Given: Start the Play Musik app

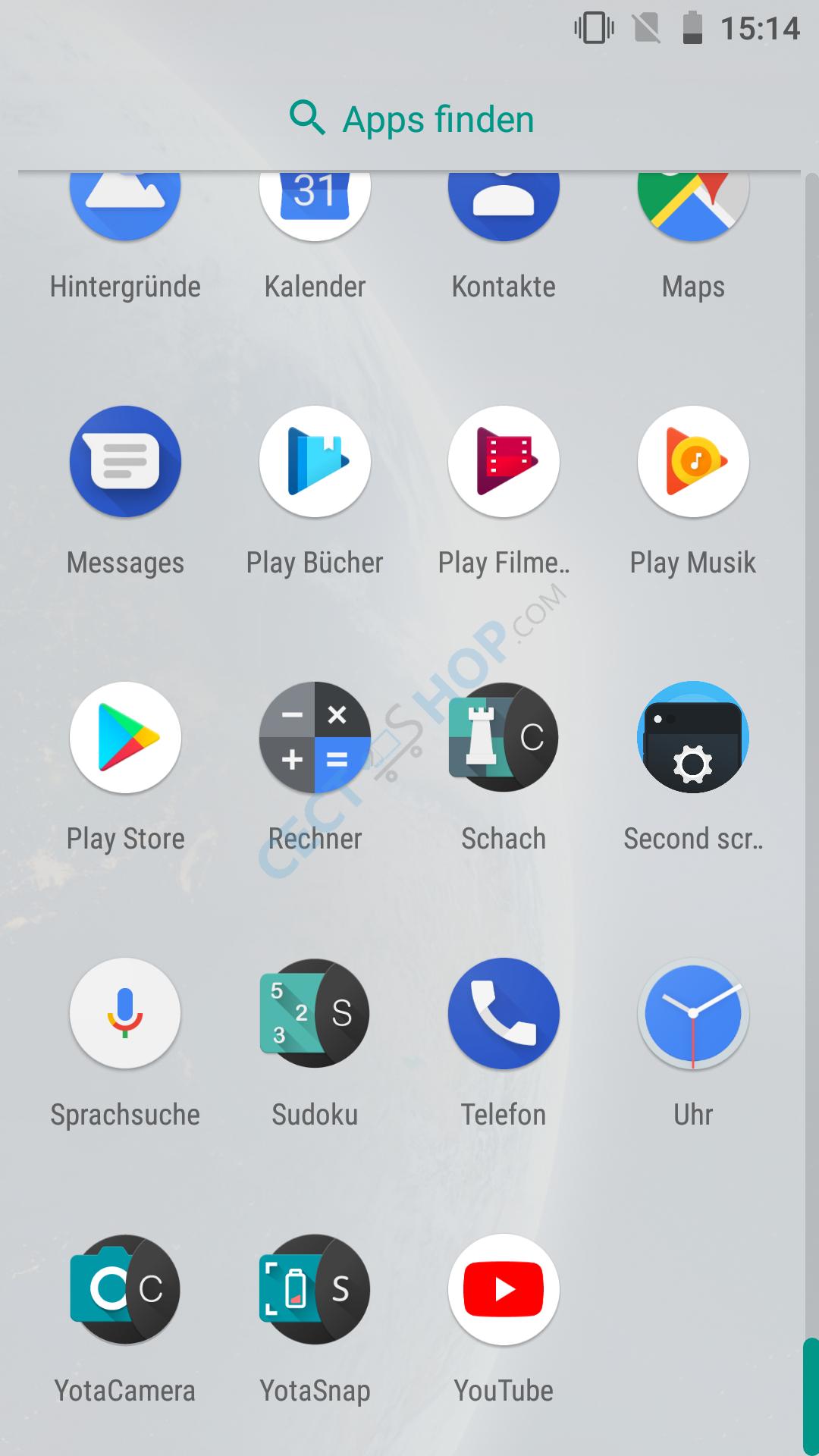Looking at the screenshot, I should (693, 462).
